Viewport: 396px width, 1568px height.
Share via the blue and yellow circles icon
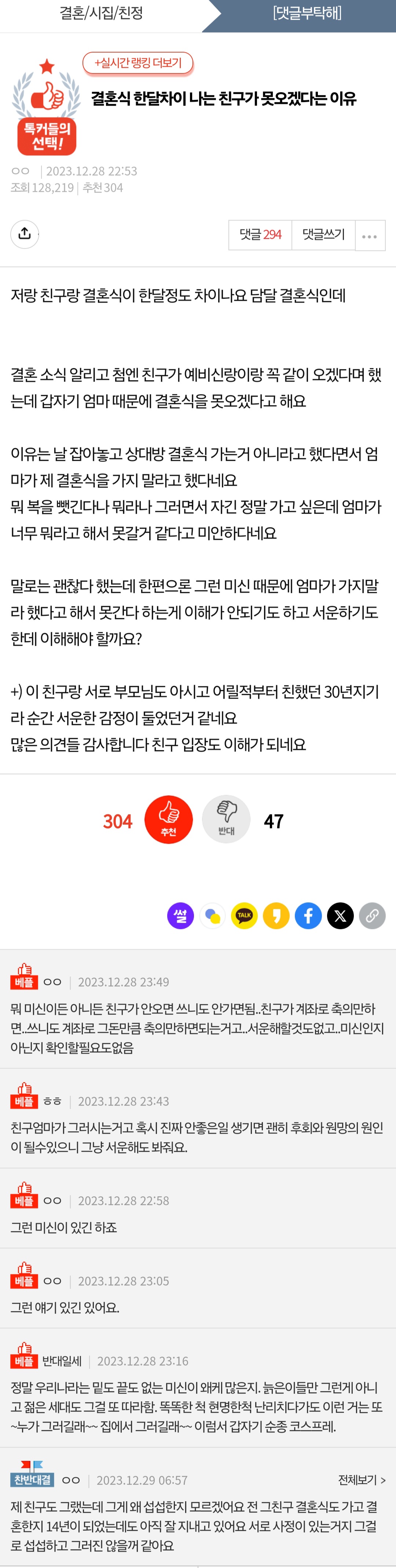[x=212, y=916]
